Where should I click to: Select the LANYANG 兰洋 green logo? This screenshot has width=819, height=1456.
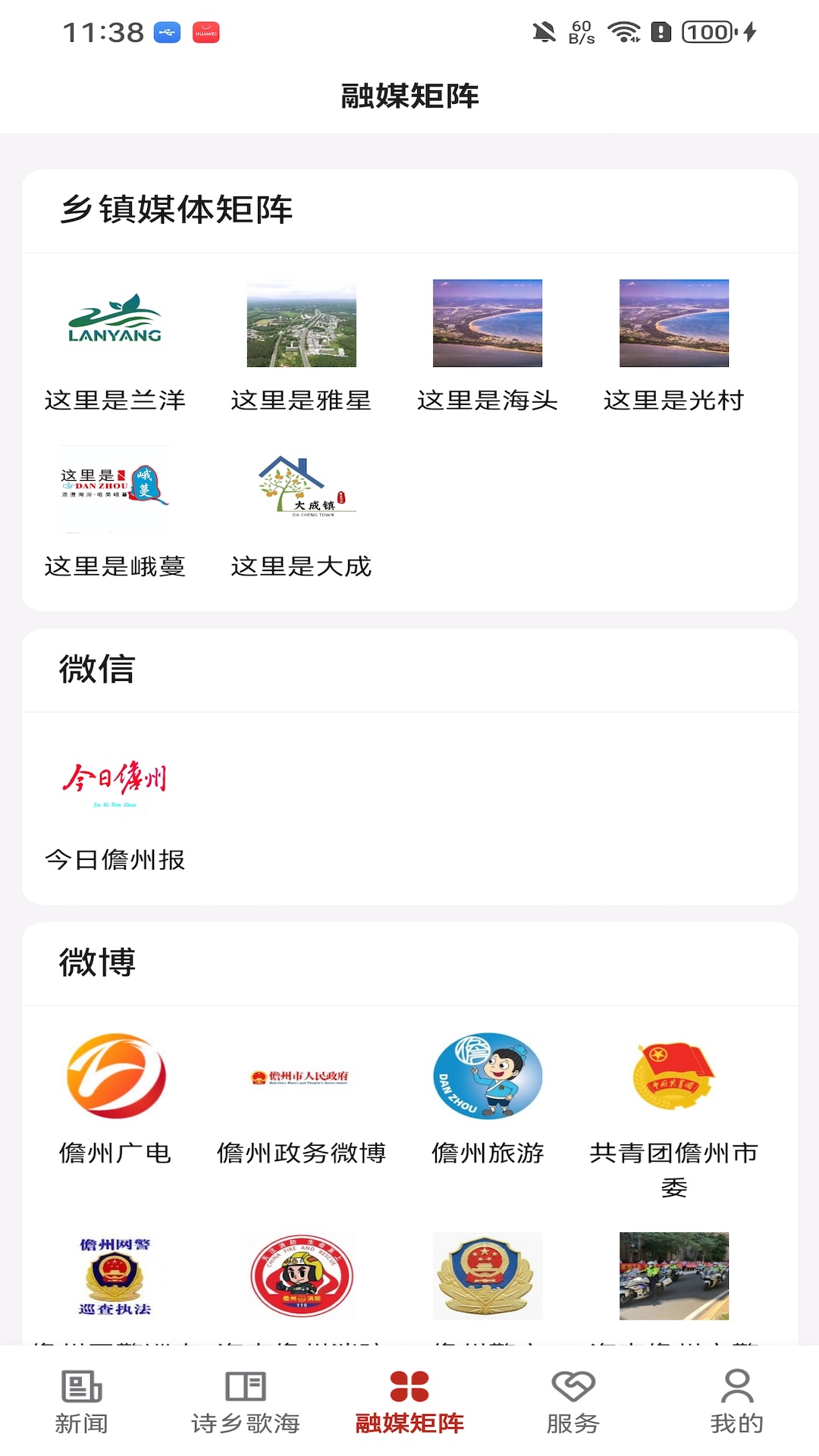(115, 324)
